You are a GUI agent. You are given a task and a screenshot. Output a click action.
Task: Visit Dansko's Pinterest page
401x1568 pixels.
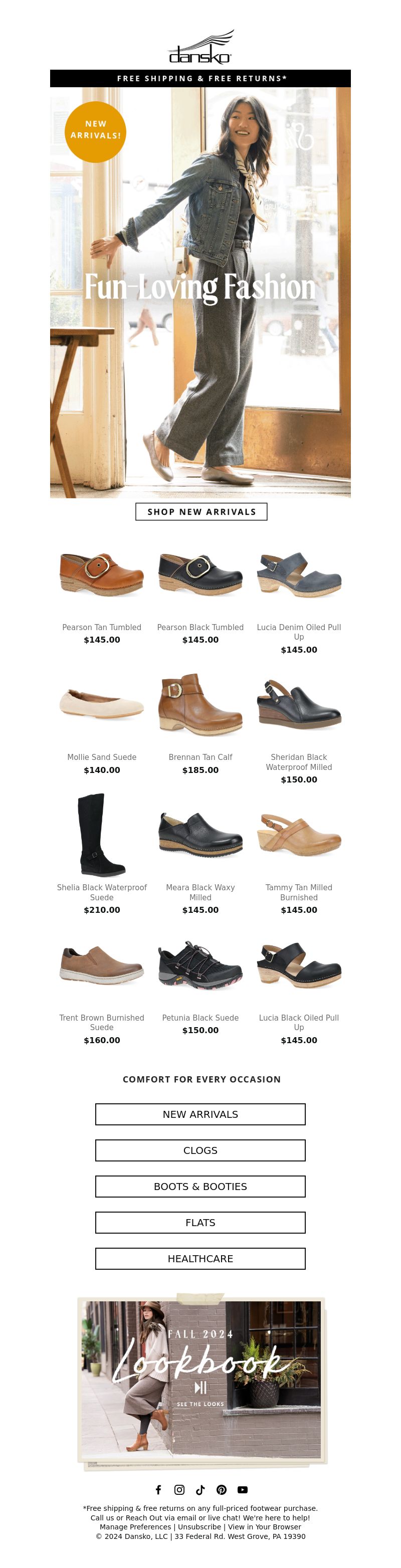[222, 1489]
